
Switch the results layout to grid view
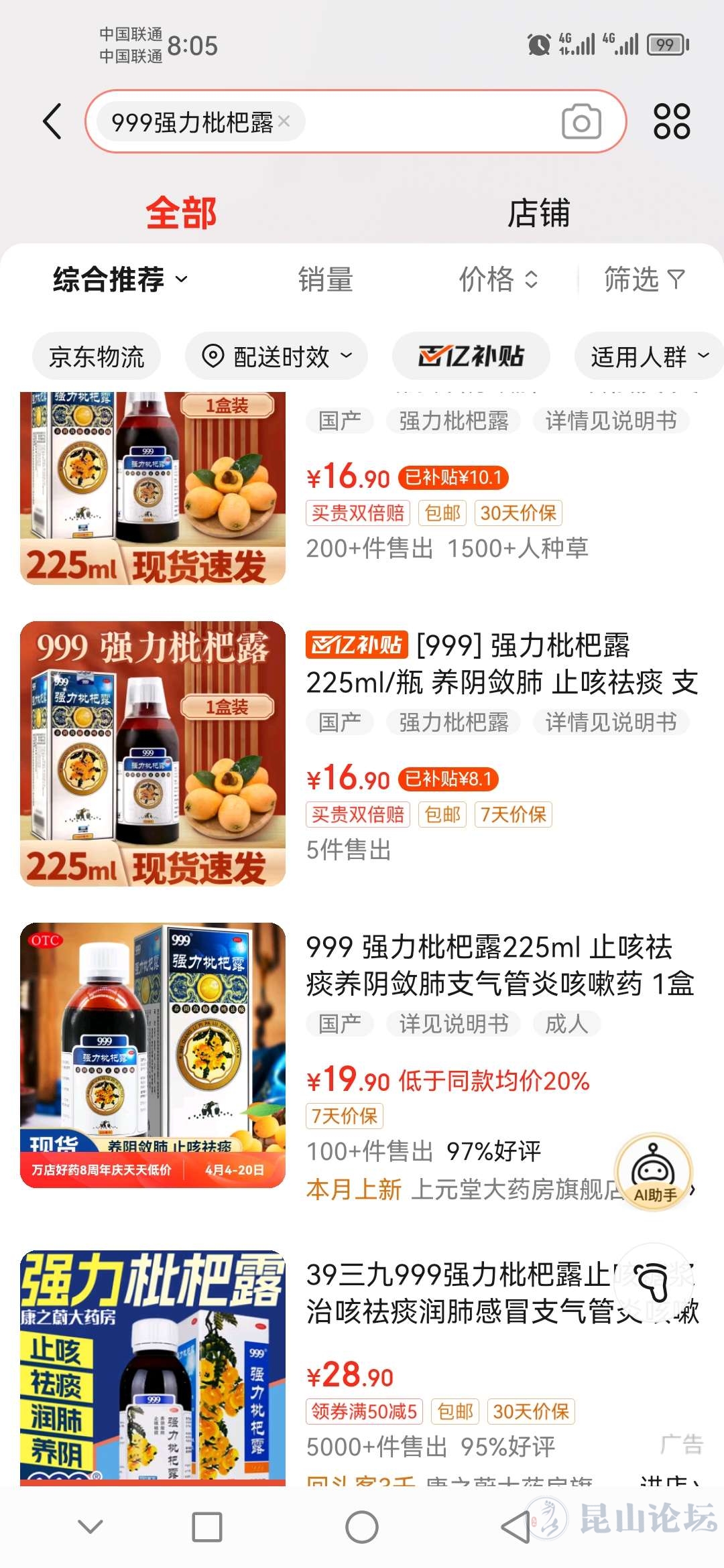coord(672,121)
